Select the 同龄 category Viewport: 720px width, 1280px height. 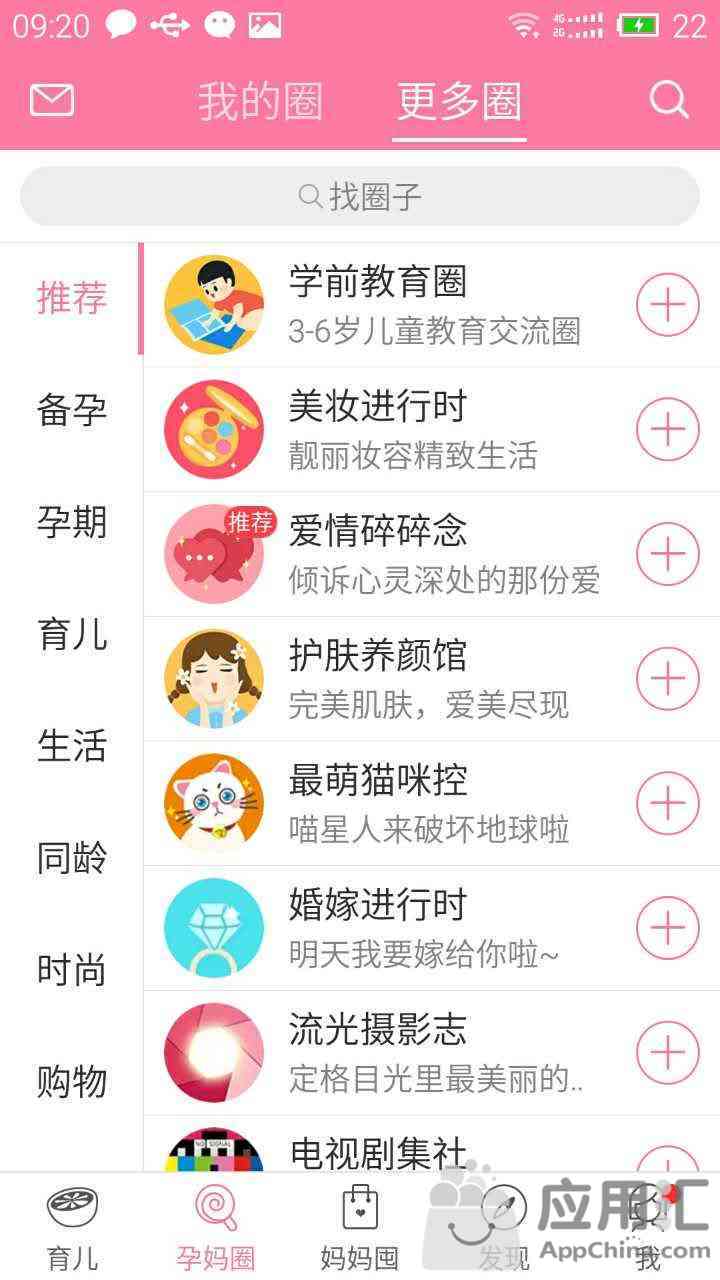point(72,858)
